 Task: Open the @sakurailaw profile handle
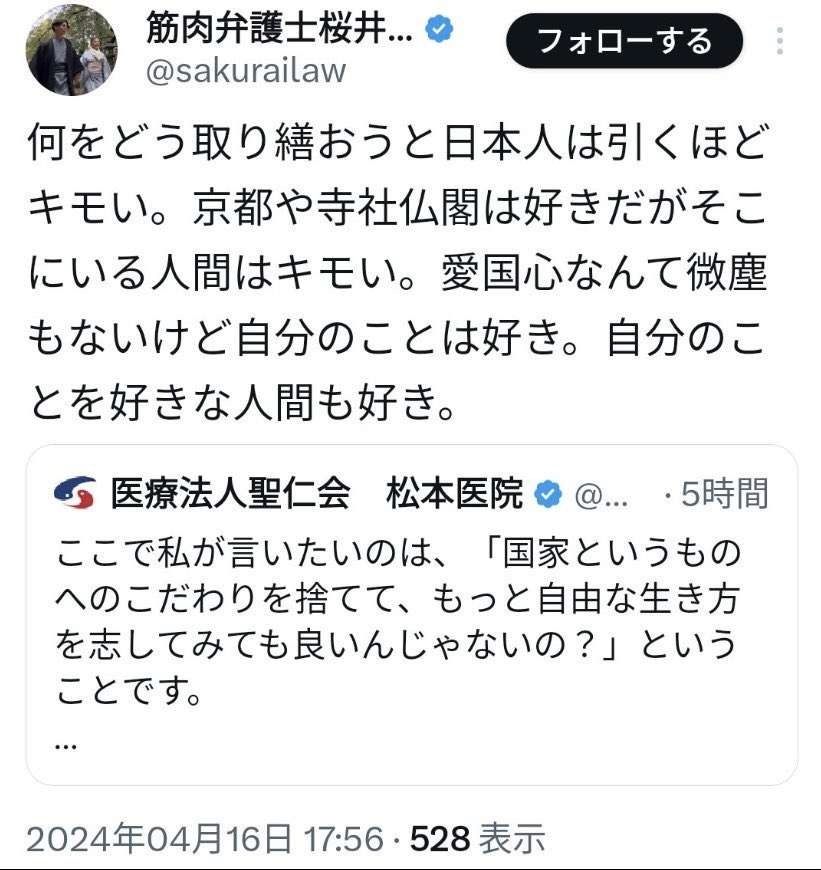point(246,71)
